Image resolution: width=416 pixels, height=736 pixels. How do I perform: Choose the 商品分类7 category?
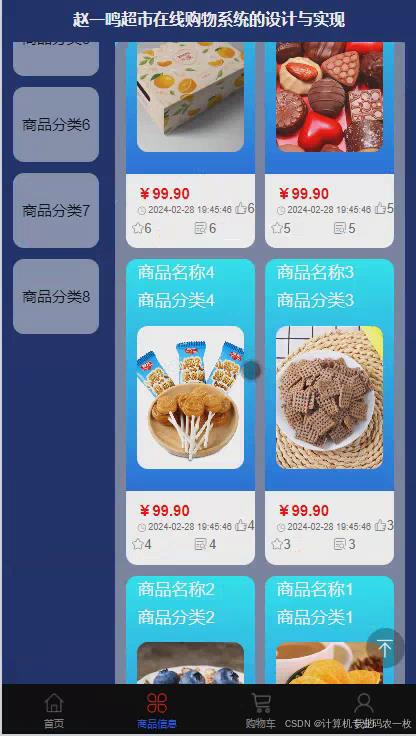click(56, 210)
